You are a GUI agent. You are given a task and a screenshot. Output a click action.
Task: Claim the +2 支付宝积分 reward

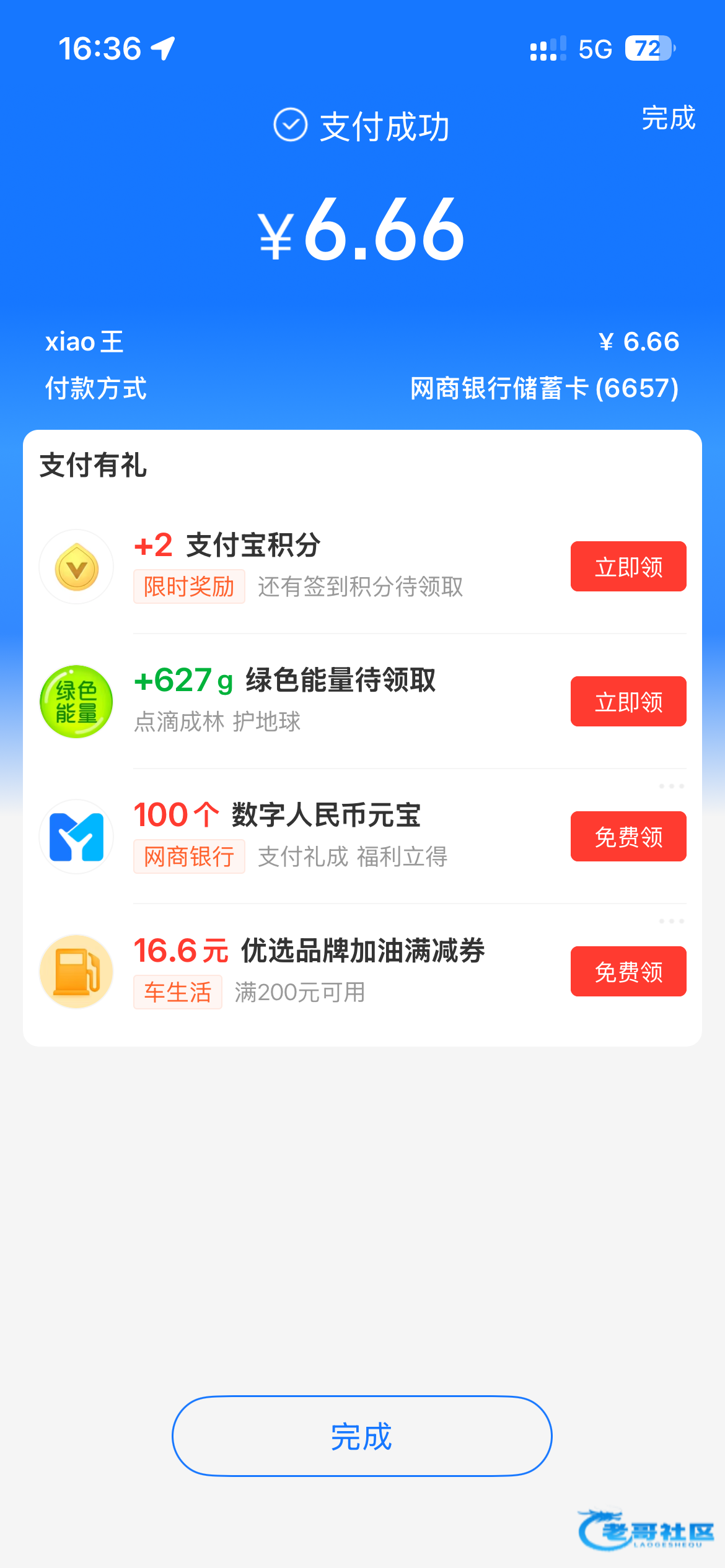click(628, 567)
